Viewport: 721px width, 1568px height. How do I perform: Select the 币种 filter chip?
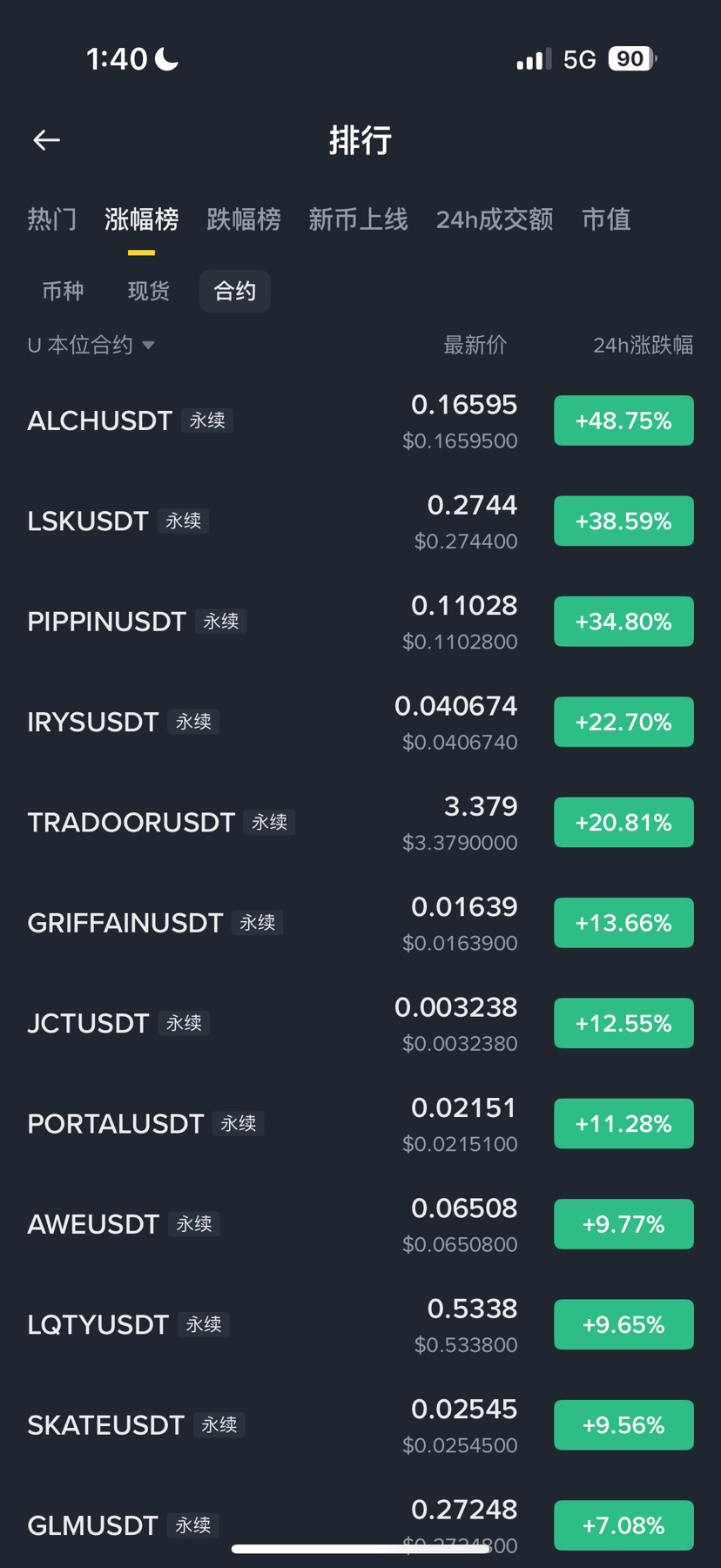(x=63, y=291)
